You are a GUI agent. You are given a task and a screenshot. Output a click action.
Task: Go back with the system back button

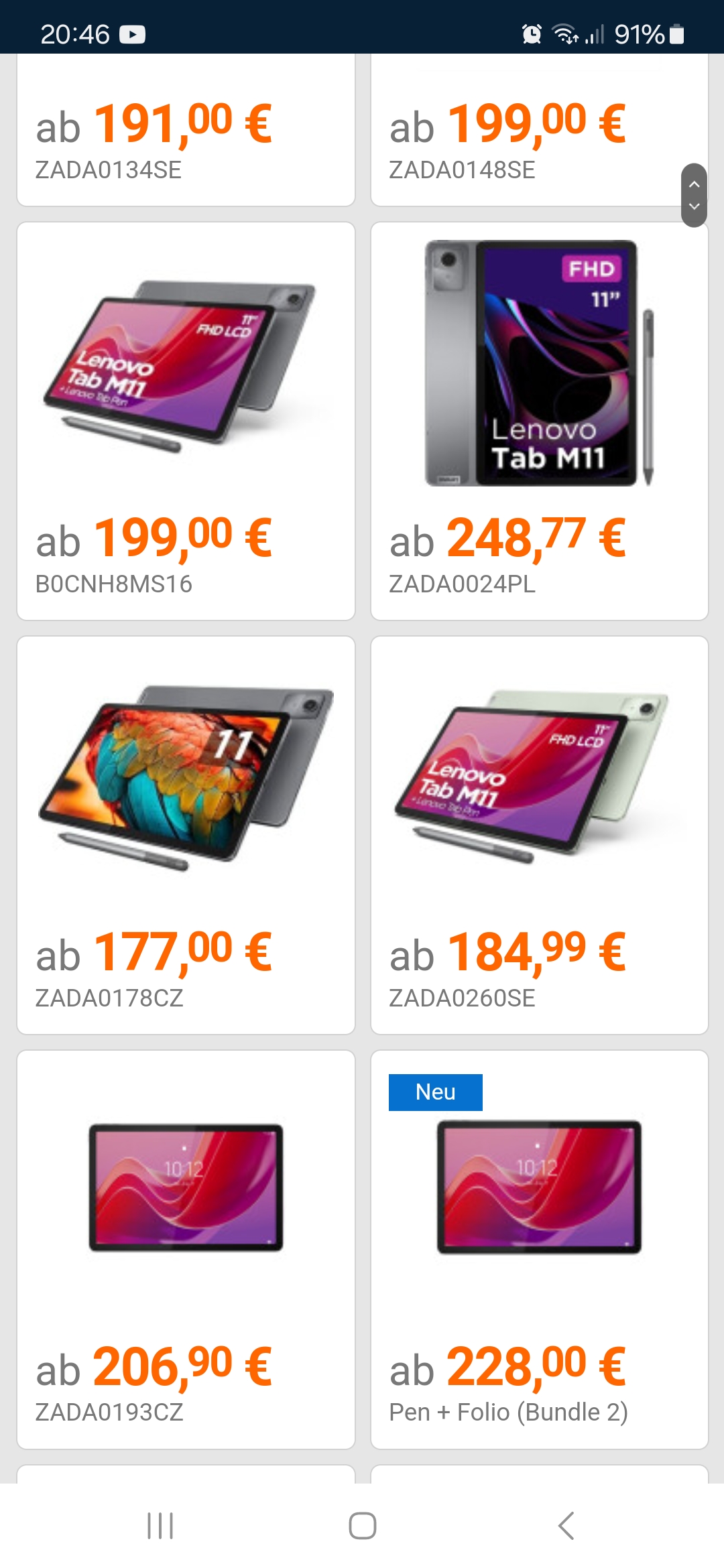[x=566, y=1526]
